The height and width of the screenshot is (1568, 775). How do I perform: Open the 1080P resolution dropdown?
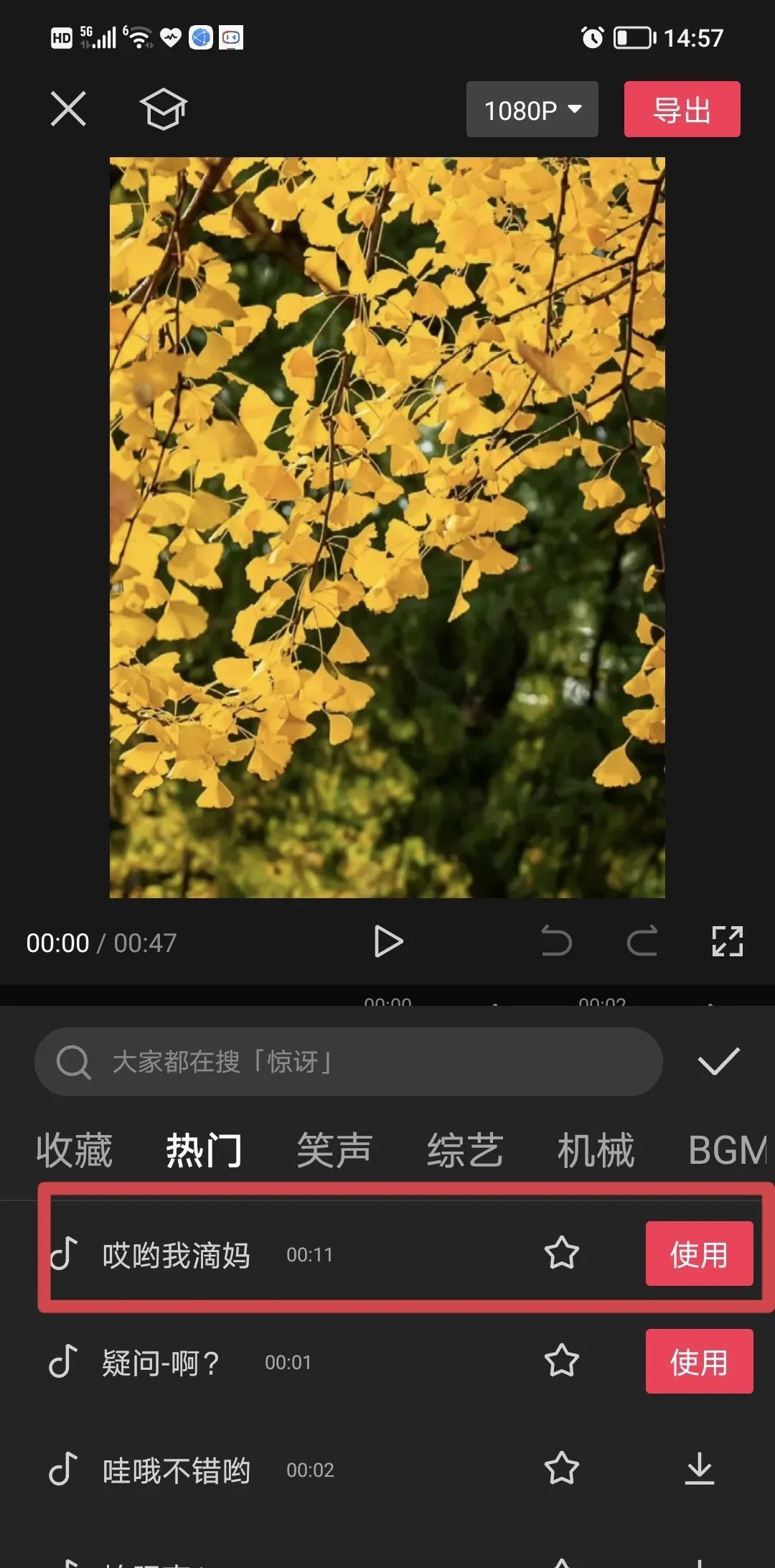tap(532, 110)
